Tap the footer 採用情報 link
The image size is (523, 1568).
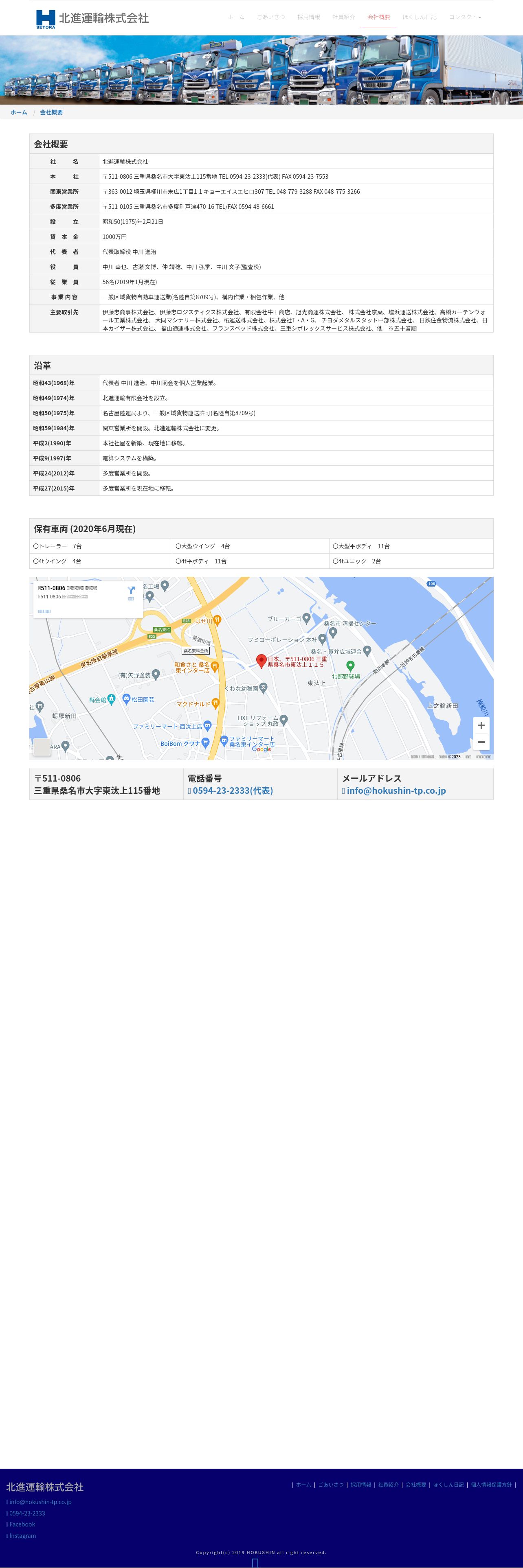(x=360, y=1484)
